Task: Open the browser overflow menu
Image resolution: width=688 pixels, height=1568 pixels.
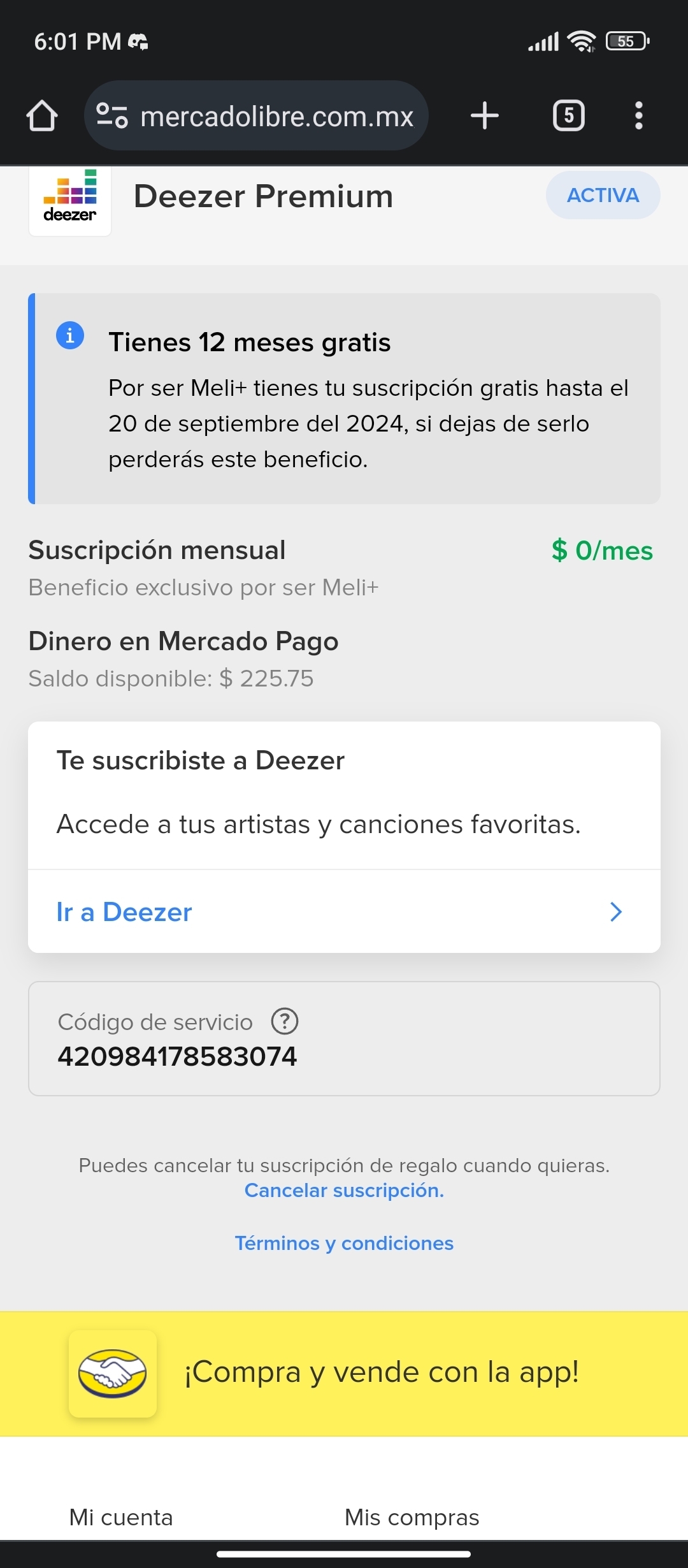Action: coord(639,116)
